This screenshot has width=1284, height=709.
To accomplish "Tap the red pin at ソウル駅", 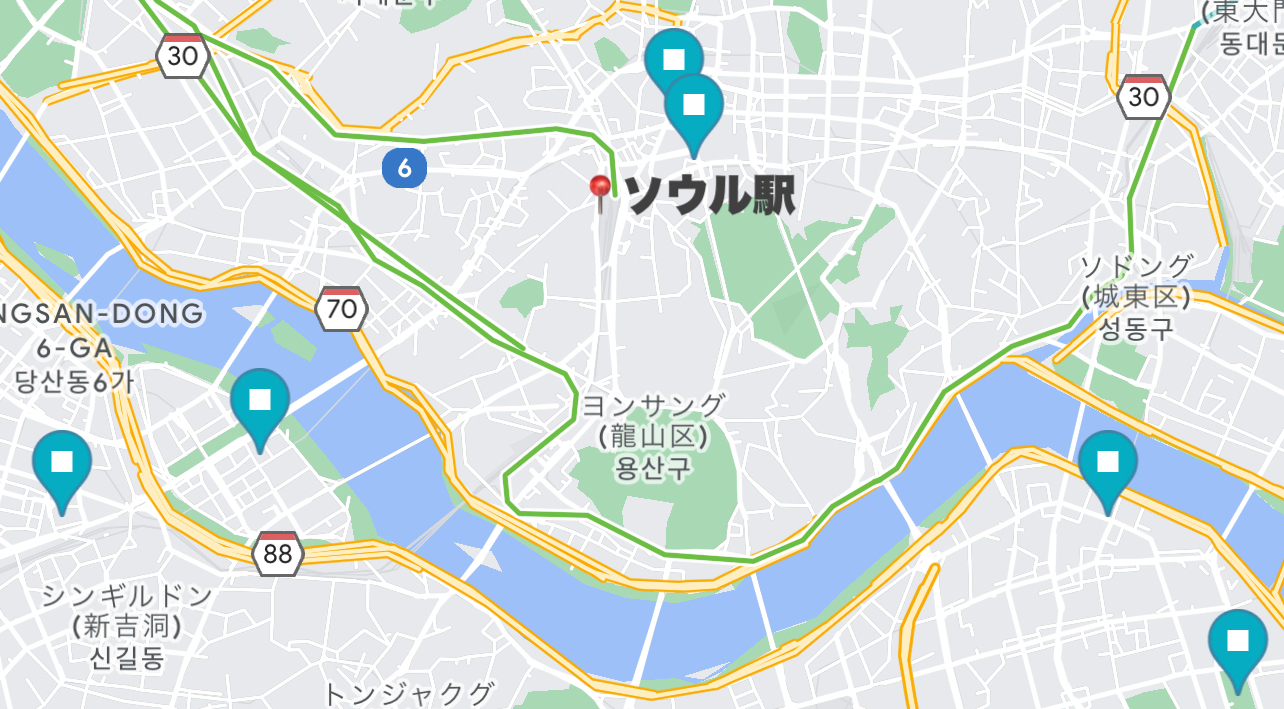I will [600, 187].
